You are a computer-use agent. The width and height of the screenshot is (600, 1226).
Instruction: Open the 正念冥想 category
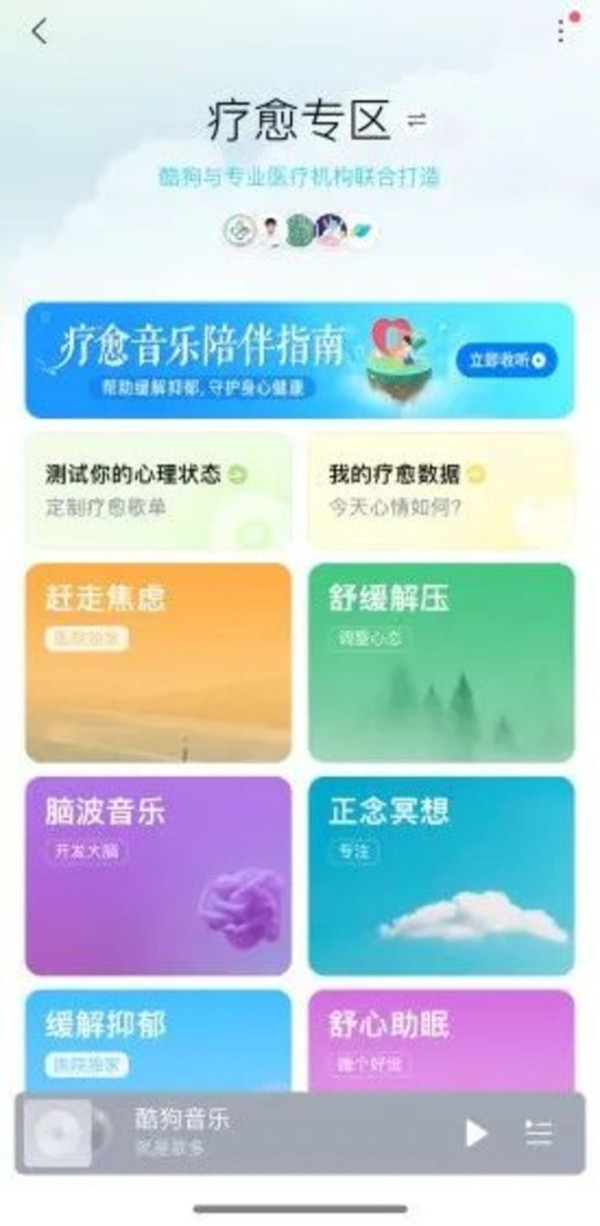pos(441,875)
